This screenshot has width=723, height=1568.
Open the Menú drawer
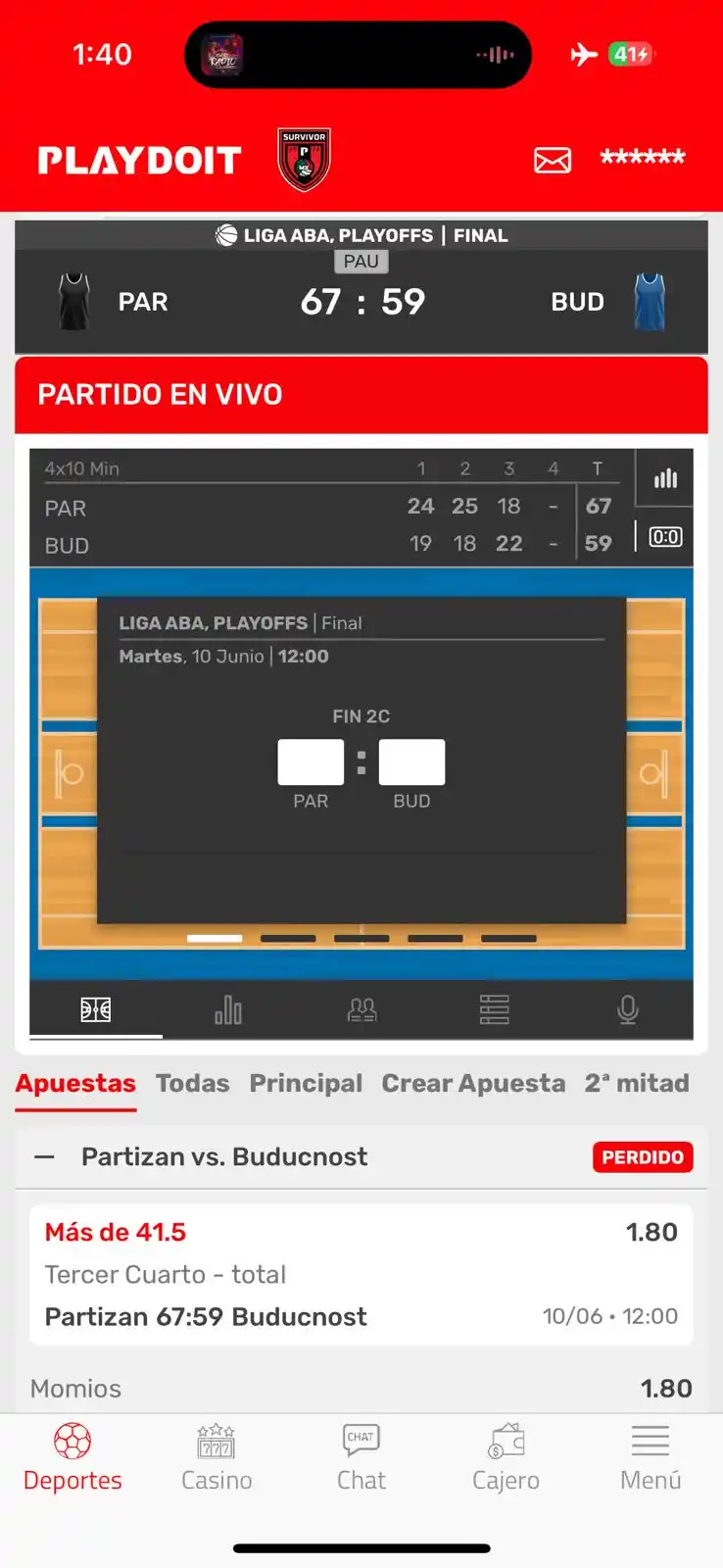651,1458
